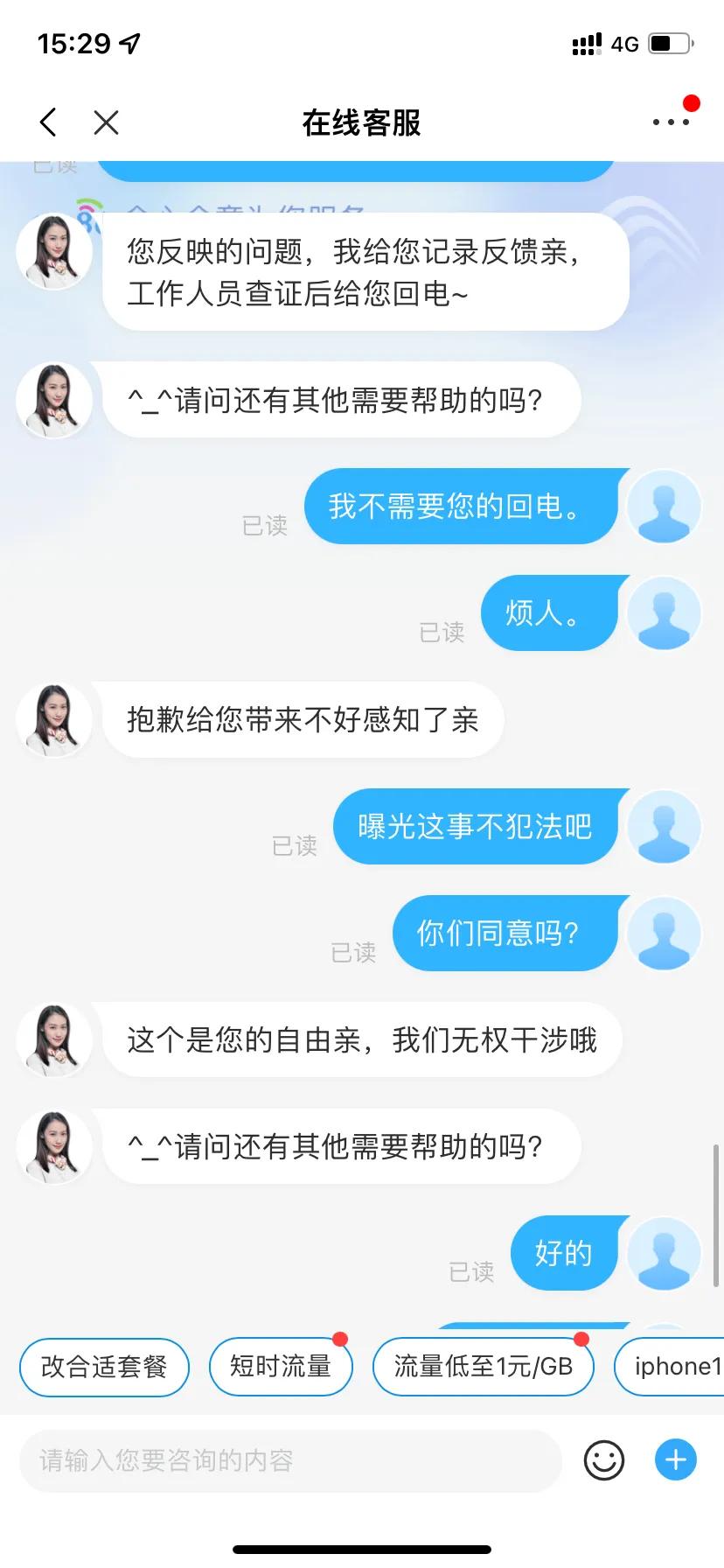
Task: Open the 短时流量 quick option
Action: pos(280,1366)
